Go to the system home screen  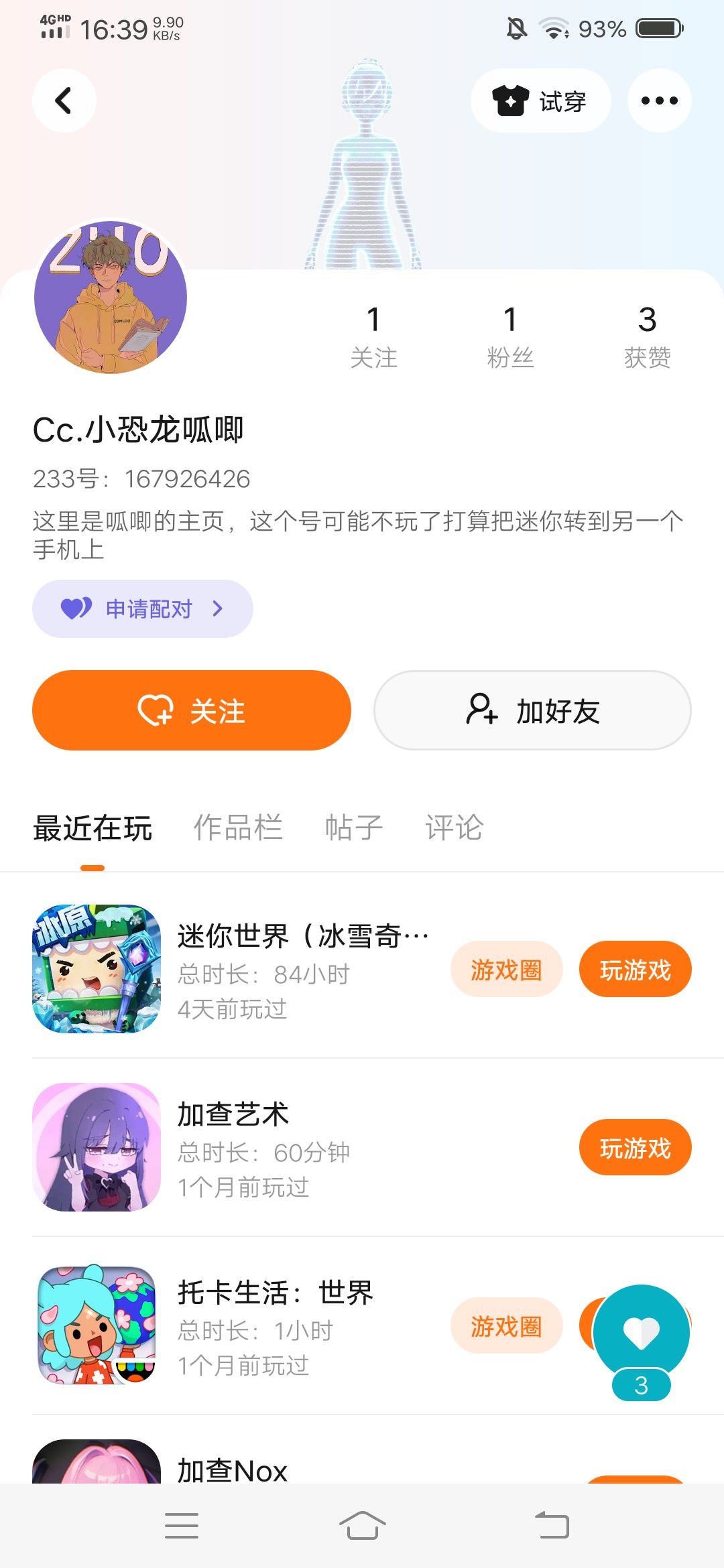point(362,1526)
